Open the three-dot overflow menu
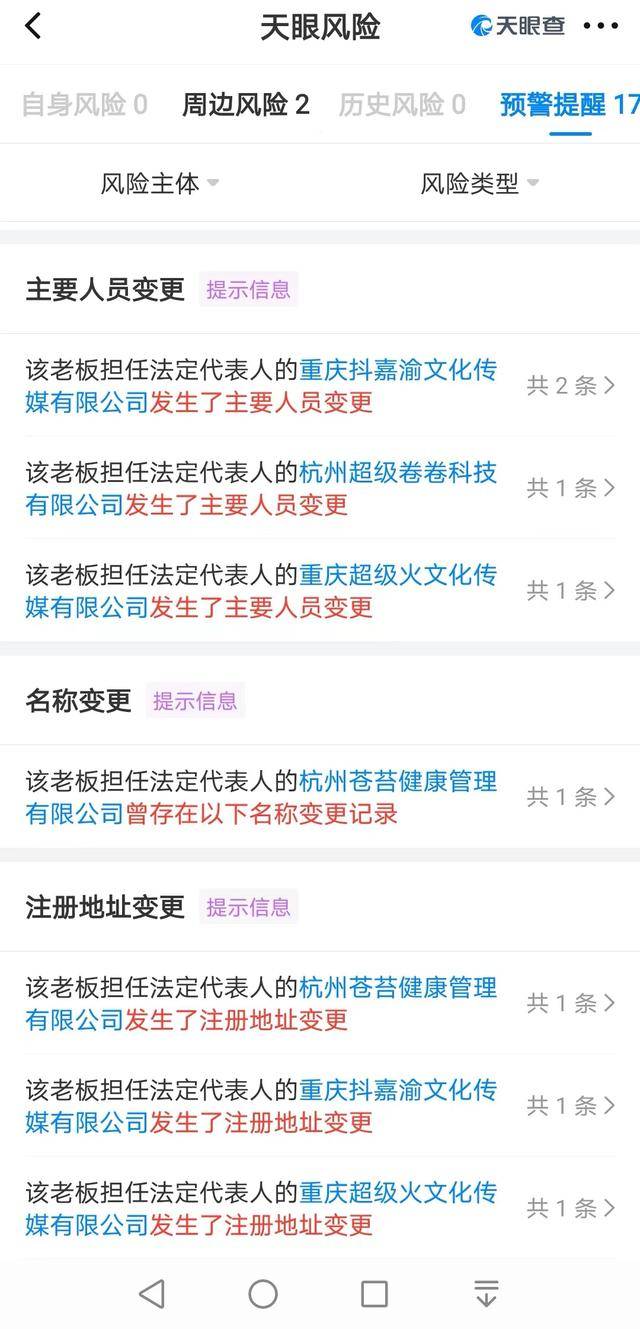Screen dimensions: 640x1329 (x=600, y=27)
